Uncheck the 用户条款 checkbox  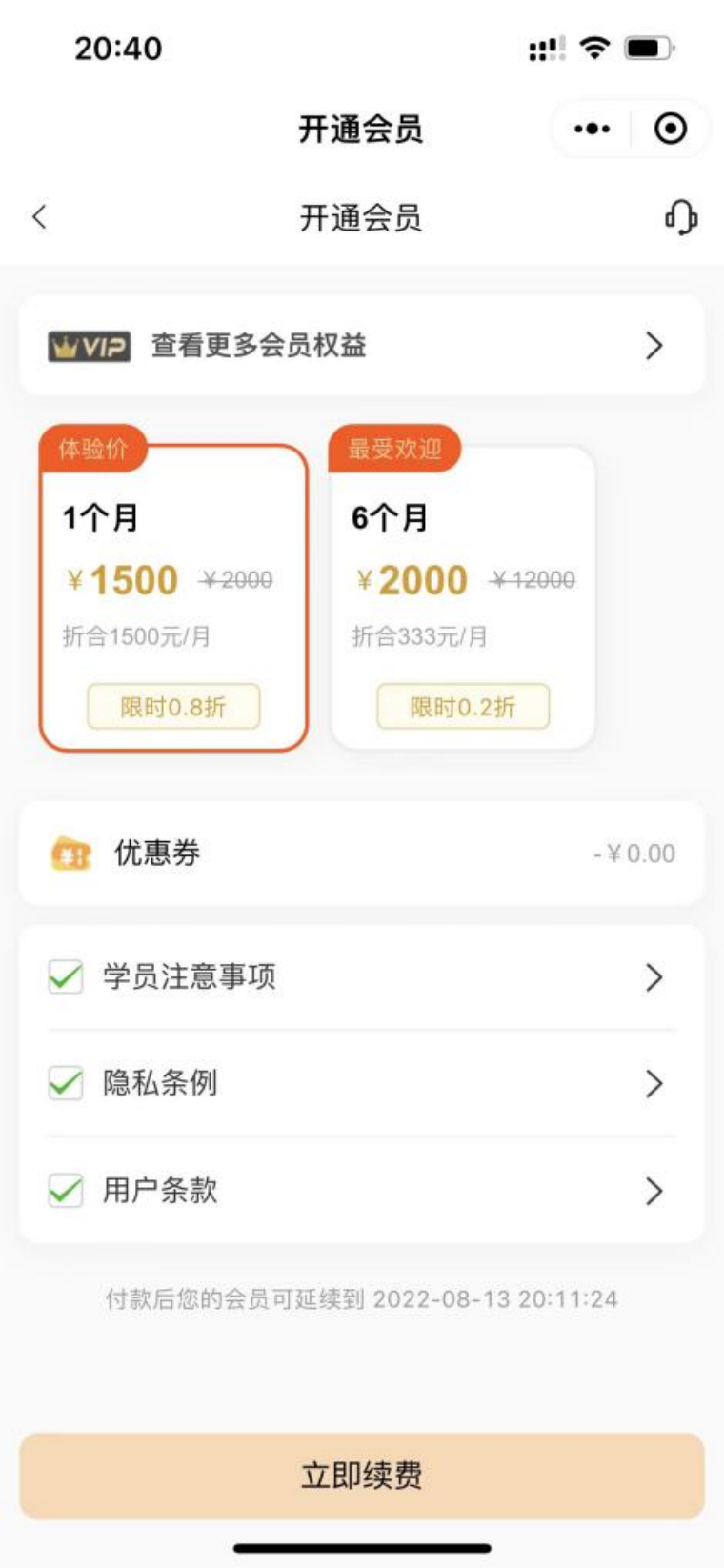coord(66,1191)
